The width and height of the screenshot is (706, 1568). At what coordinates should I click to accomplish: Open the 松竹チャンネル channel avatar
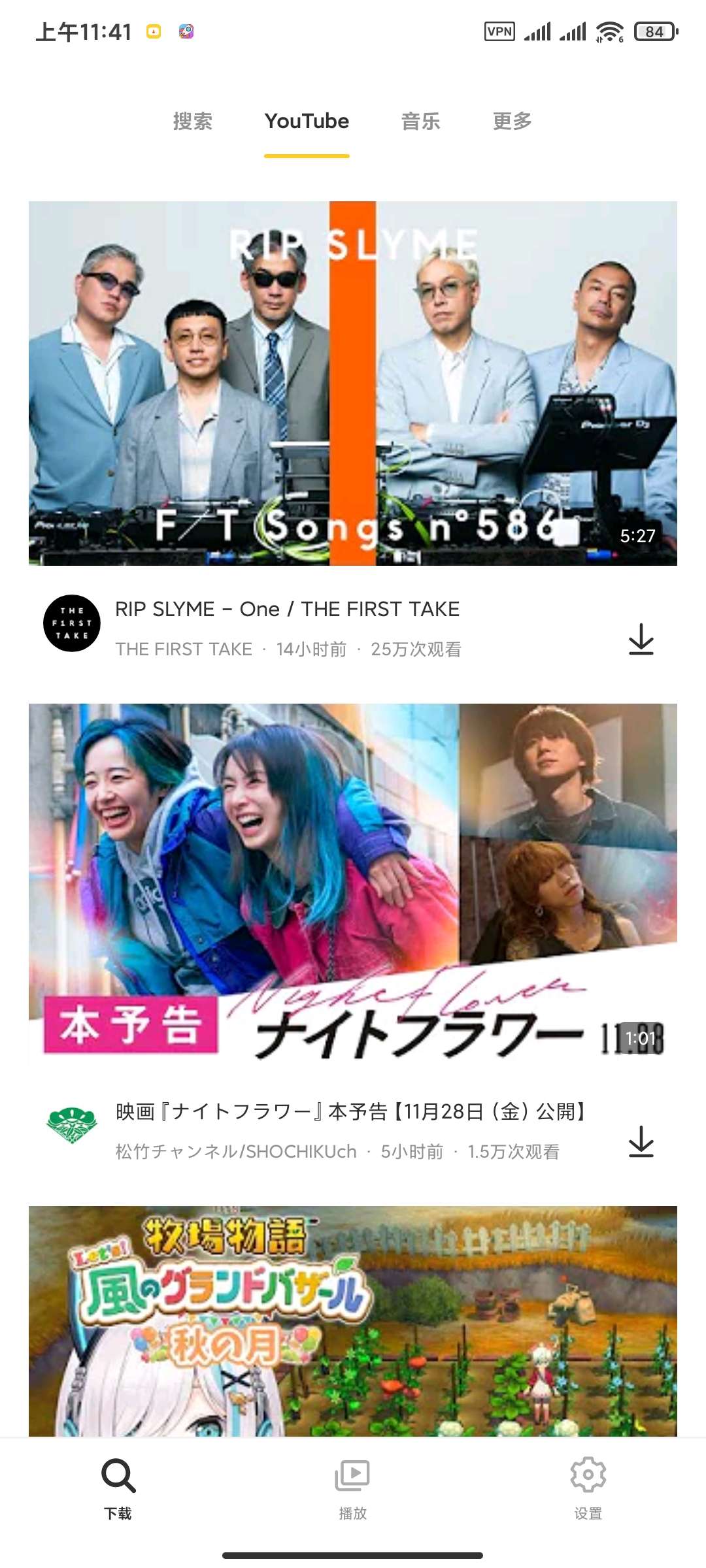[x=72, y=1125]
